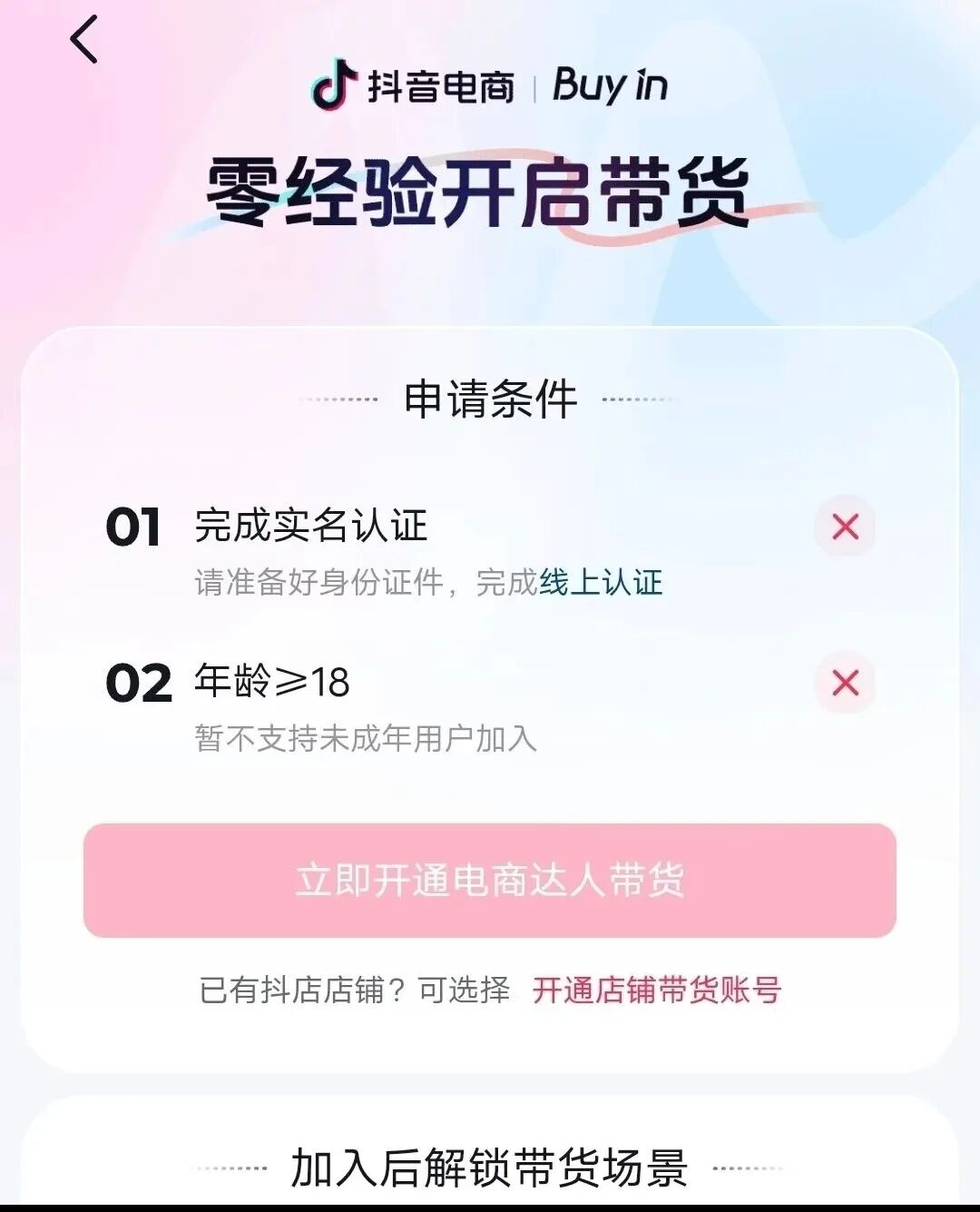Tap the 立即开通电商达人带货 button
This screenshot has width=980, height=1212.
click(490, 880)
